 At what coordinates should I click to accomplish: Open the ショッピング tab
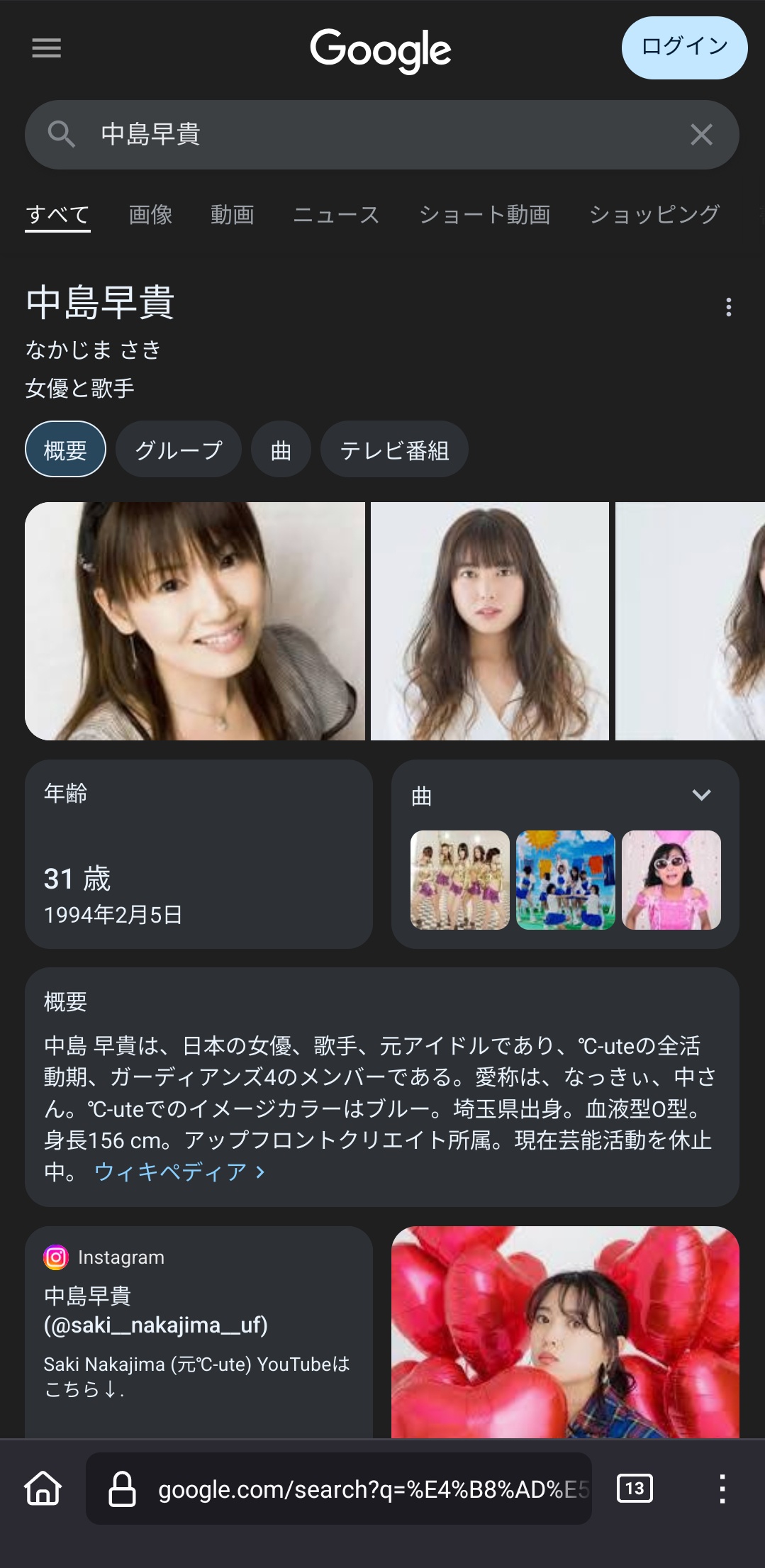[654, 214]
